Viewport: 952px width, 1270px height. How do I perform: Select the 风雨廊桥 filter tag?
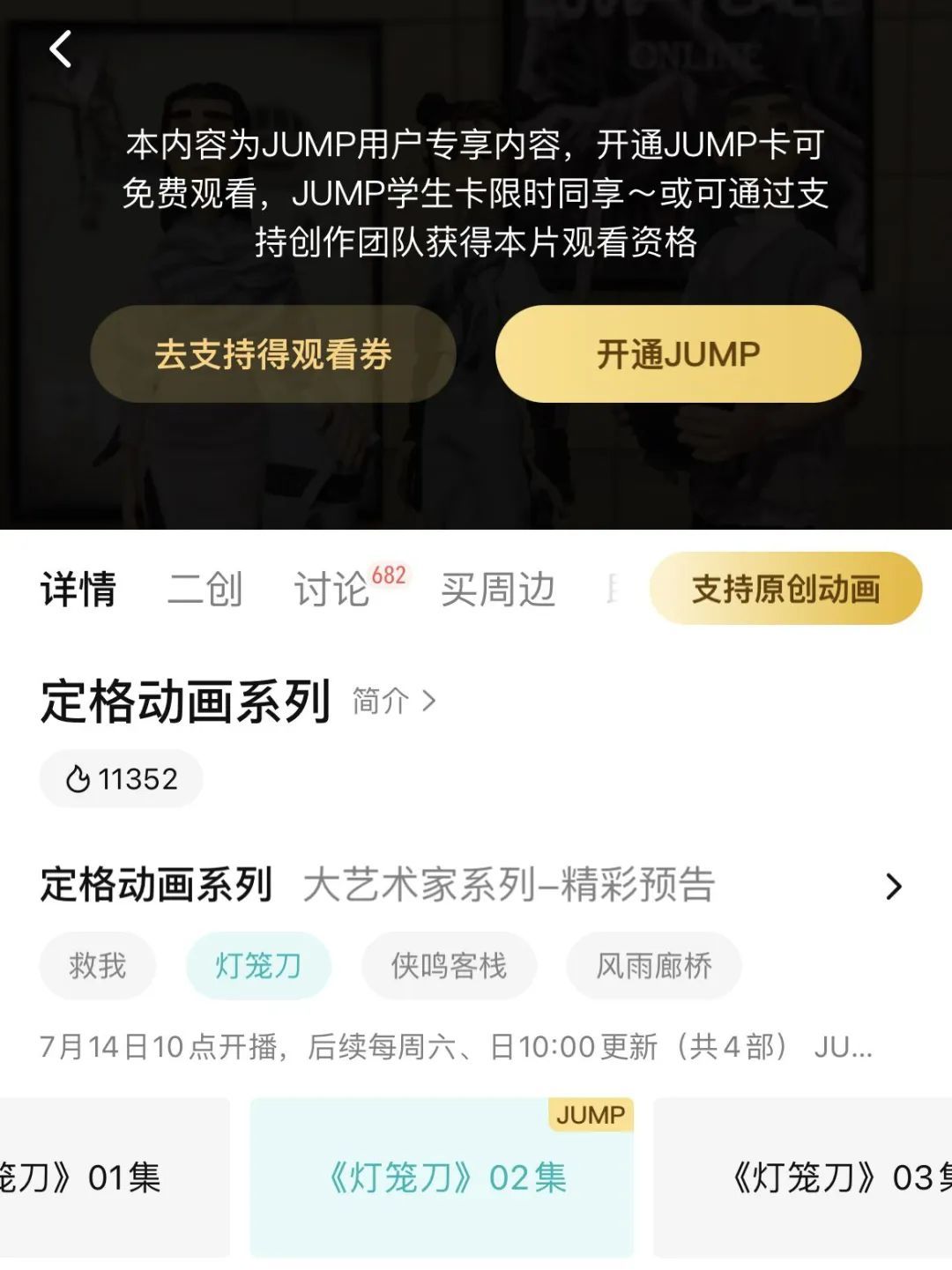coord(654,966)
